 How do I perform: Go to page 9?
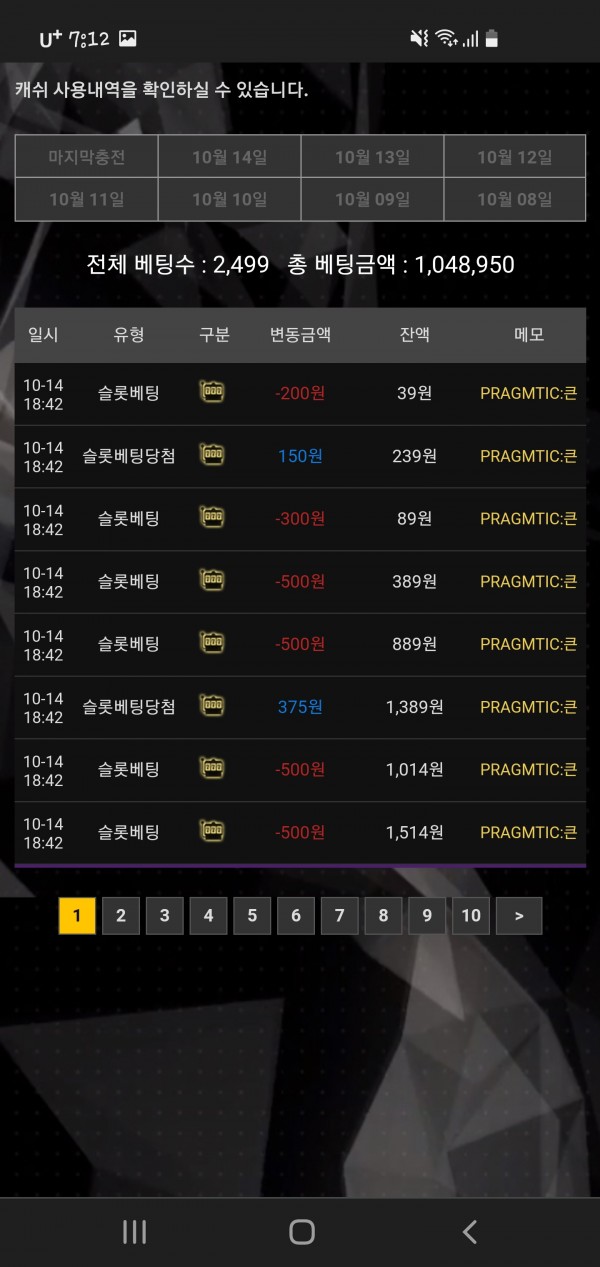pyautogui.click(x=427, y=915)
